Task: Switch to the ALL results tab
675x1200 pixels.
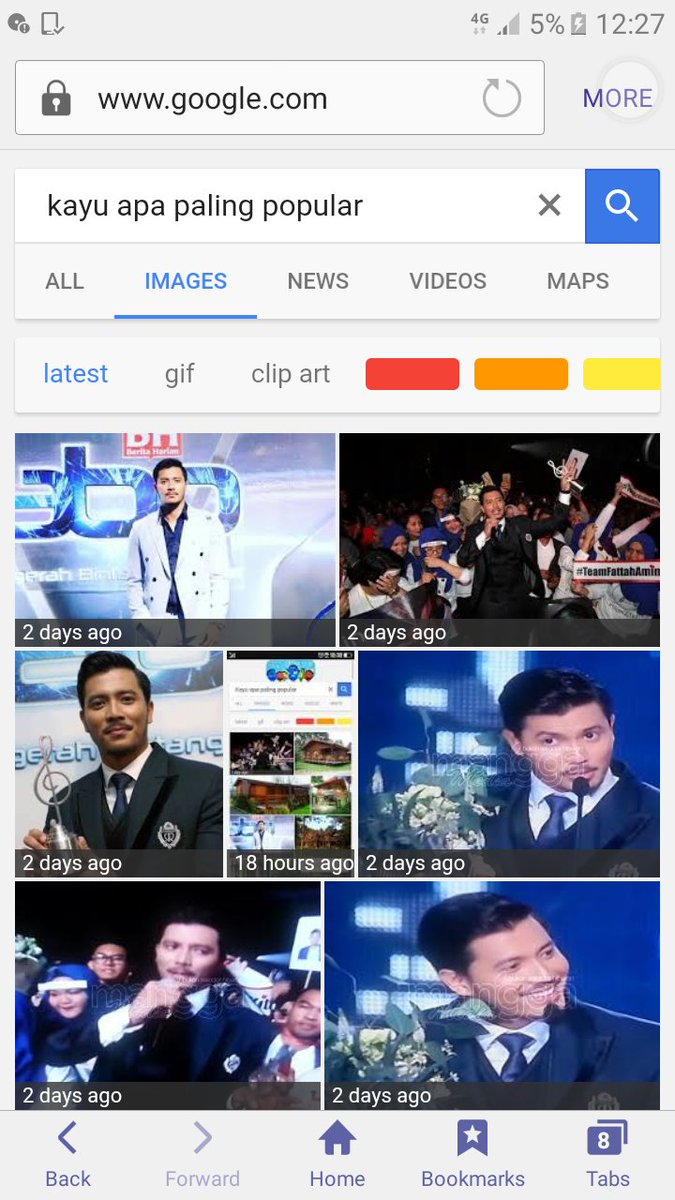Action: (65, 281)
